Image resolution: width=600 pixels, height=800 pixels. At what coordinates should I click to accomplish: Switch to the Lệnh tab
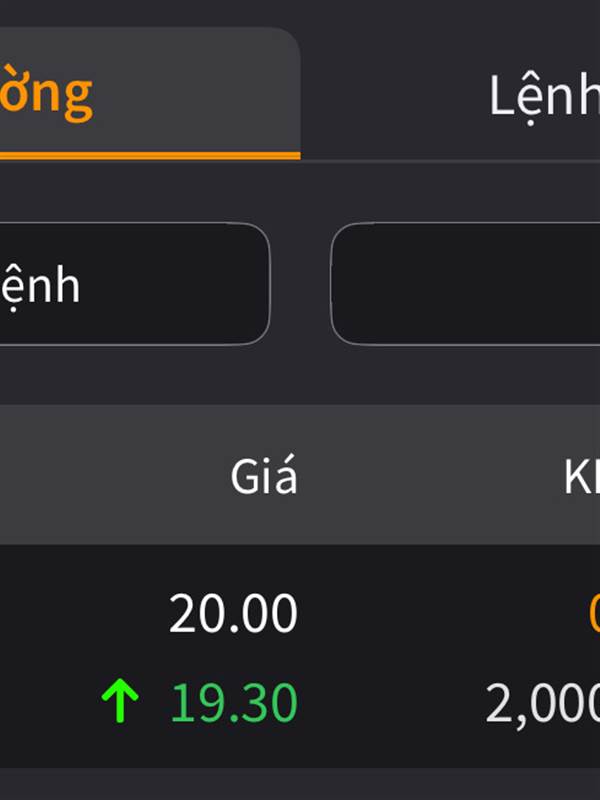[542, 96]
